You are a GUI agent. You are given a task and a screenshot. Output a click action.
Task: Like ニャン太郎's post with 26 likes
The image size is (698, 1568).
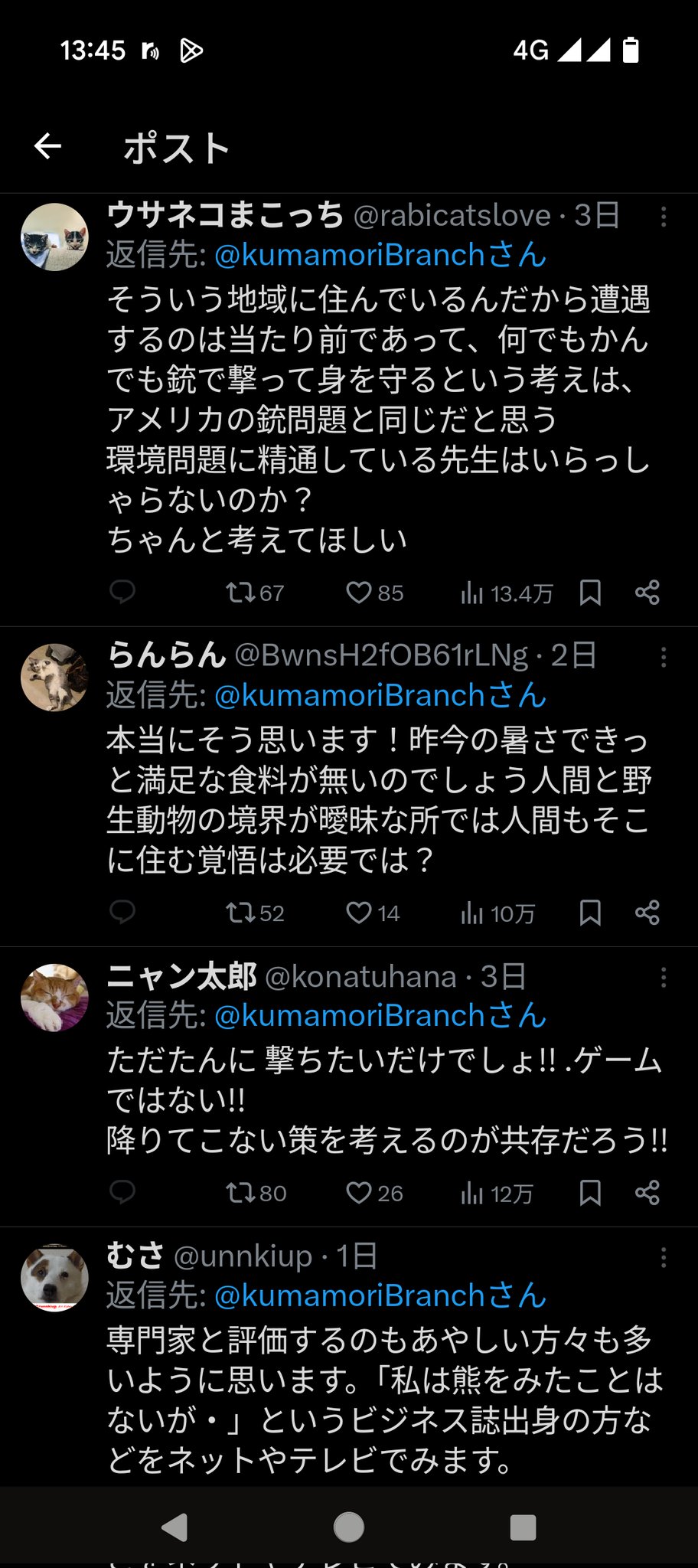pyautogui.click(x=374, y=1193)
